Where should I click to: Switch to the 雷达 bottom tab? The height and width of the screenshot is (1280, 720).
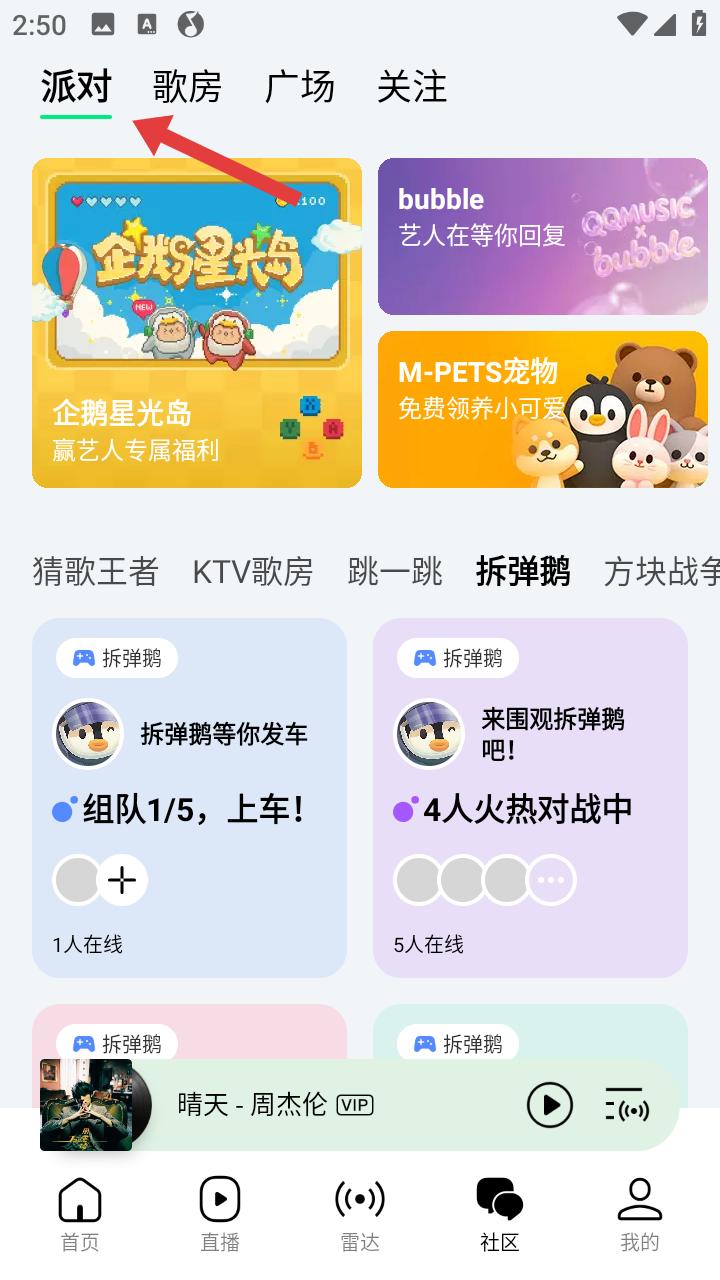(x=360, y=1214)
